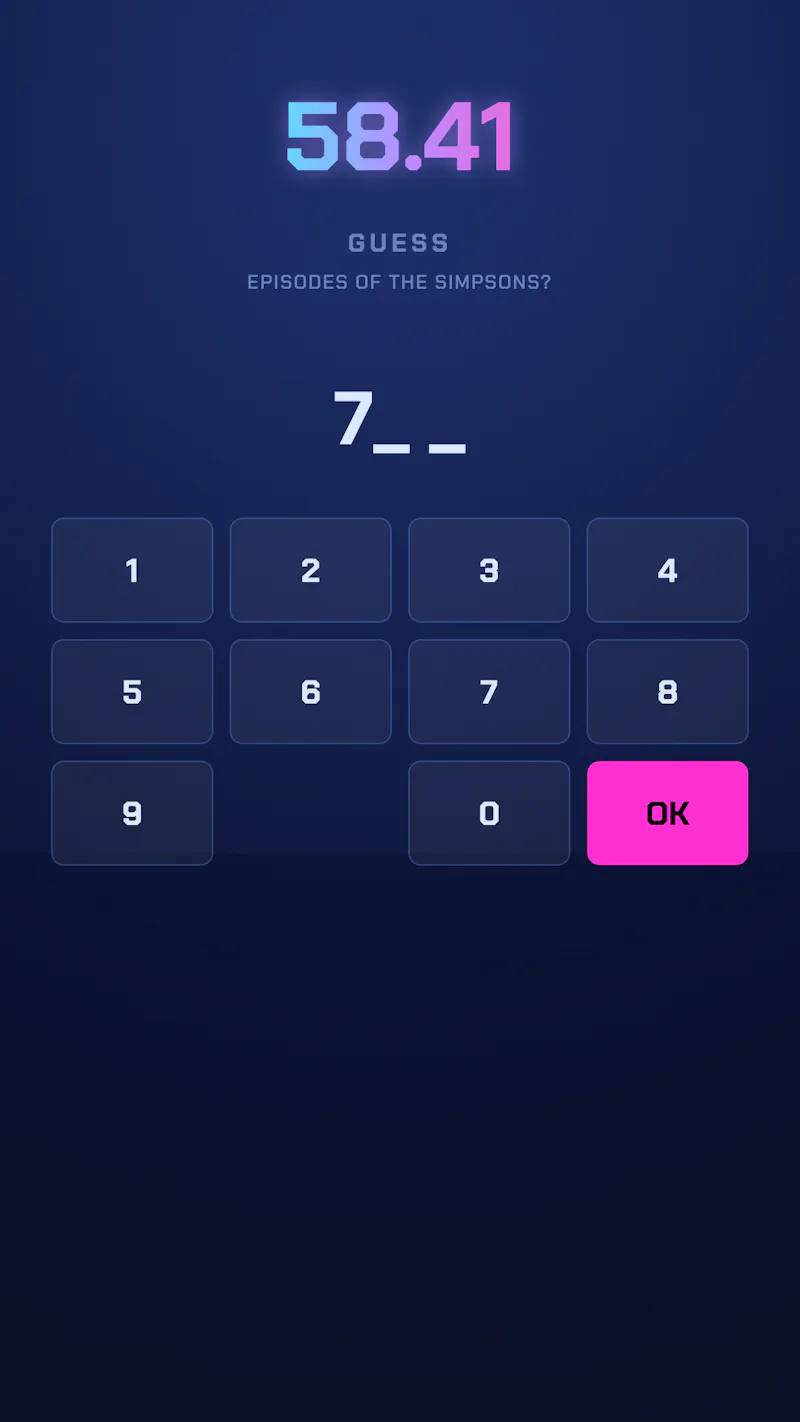Image resolution: width=800 pixels, height=1422 pixels.
Task: Tap the number 2 key
Action: click(x=310, y=570)
